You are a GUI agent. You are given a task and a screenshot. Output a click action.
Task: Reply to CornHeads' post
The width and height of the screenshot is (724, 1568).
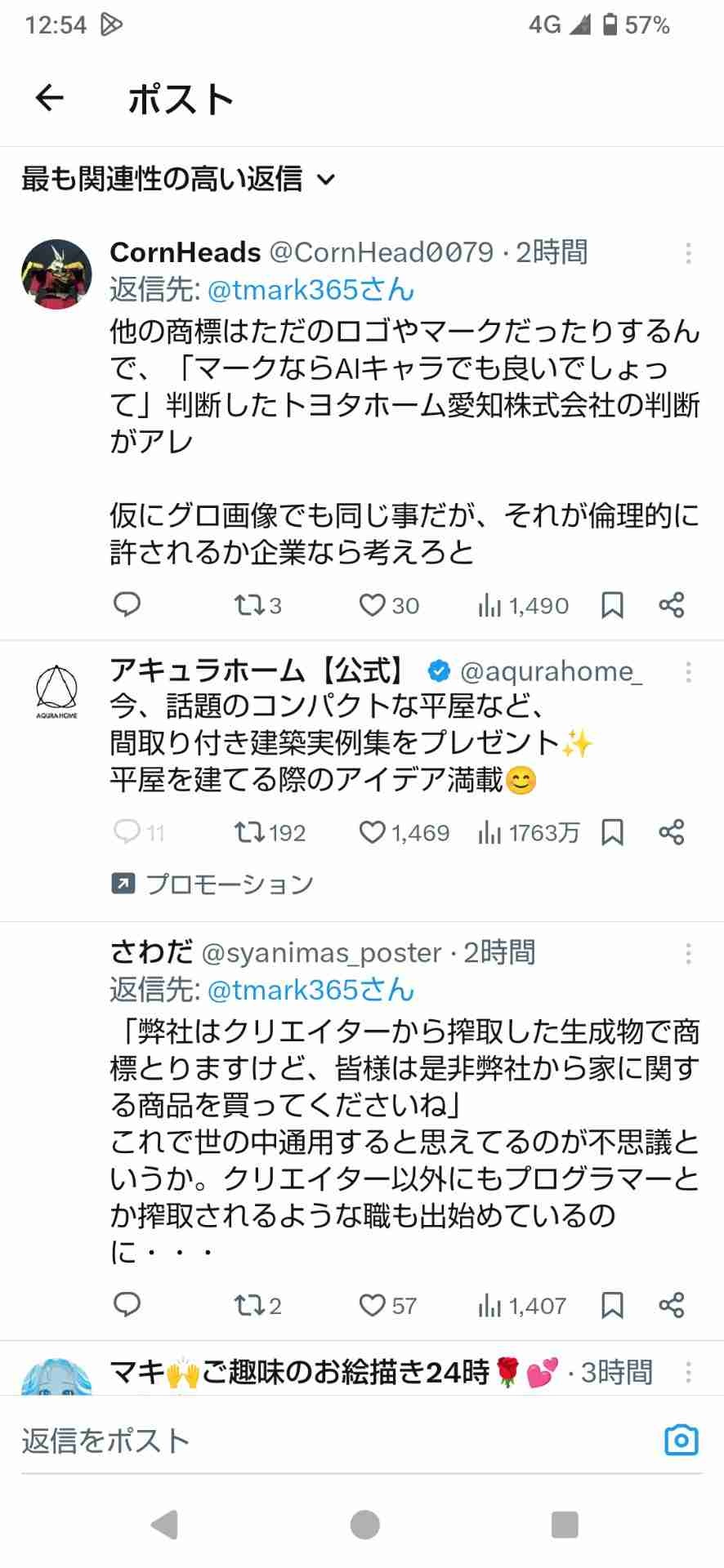point(127,605)
